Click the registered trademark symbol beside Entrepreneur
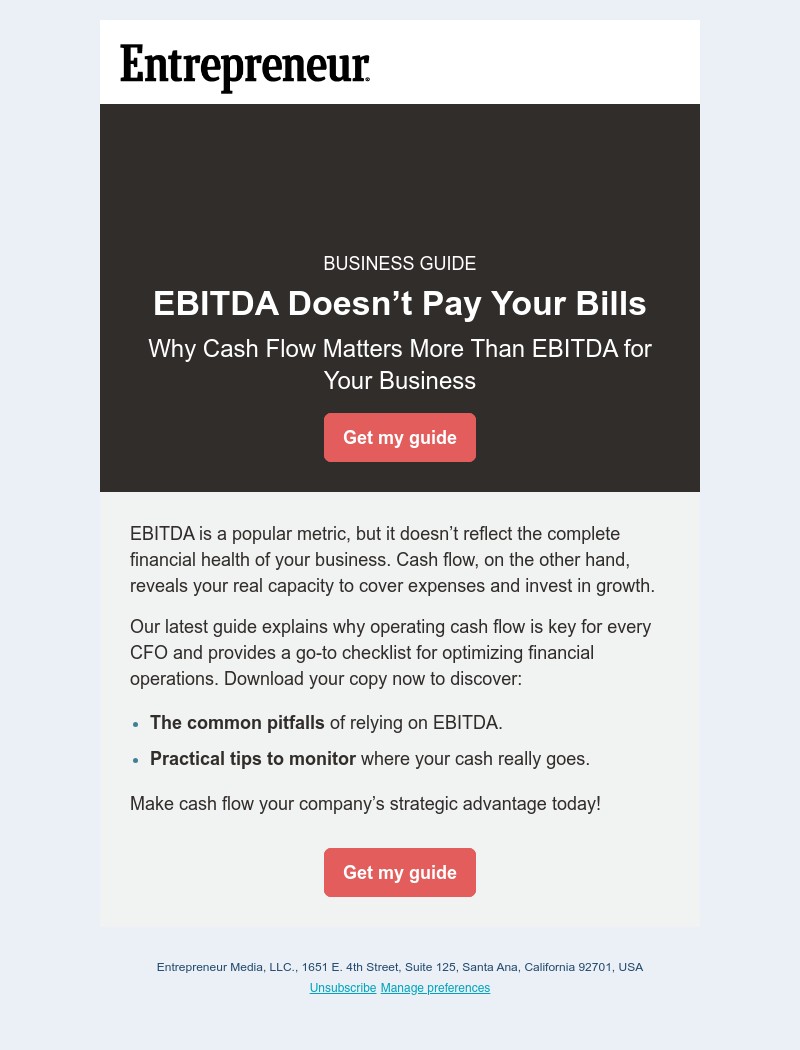The width and height of the screenshot is (800, 1050). coord(368,80)
